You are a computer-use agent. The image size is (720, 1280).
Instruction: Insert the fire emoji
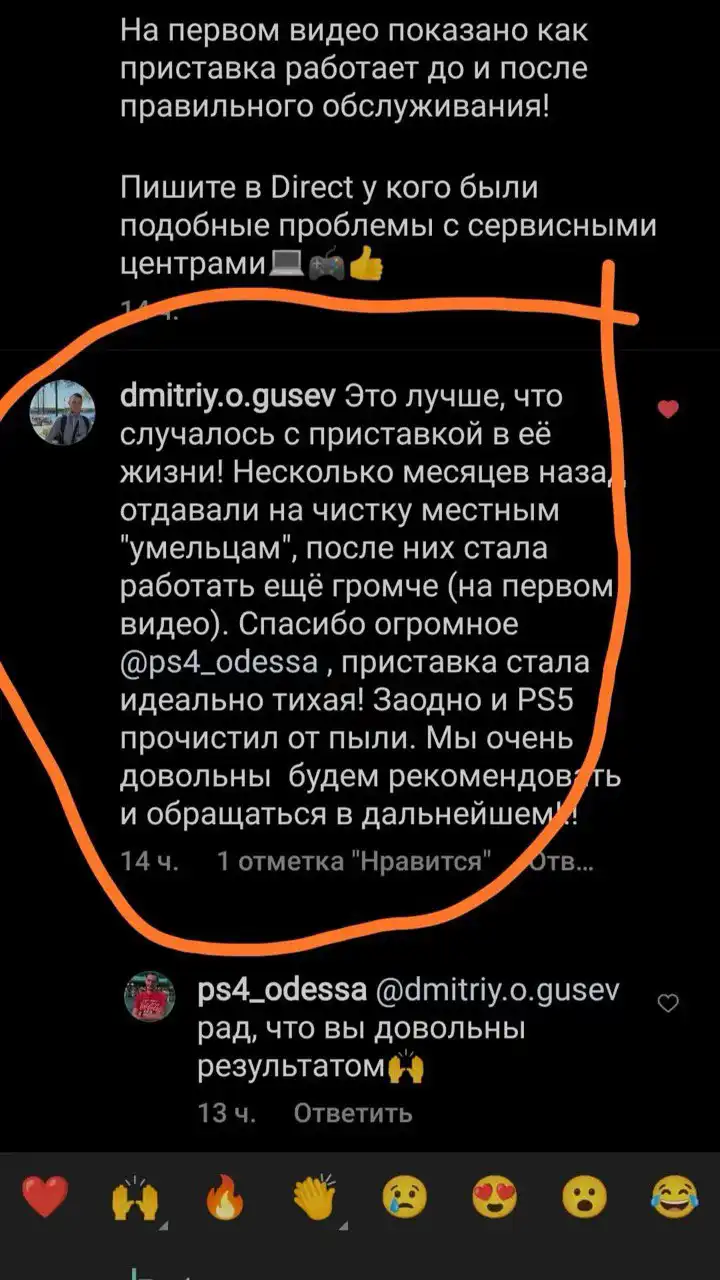coord(224,1197)
